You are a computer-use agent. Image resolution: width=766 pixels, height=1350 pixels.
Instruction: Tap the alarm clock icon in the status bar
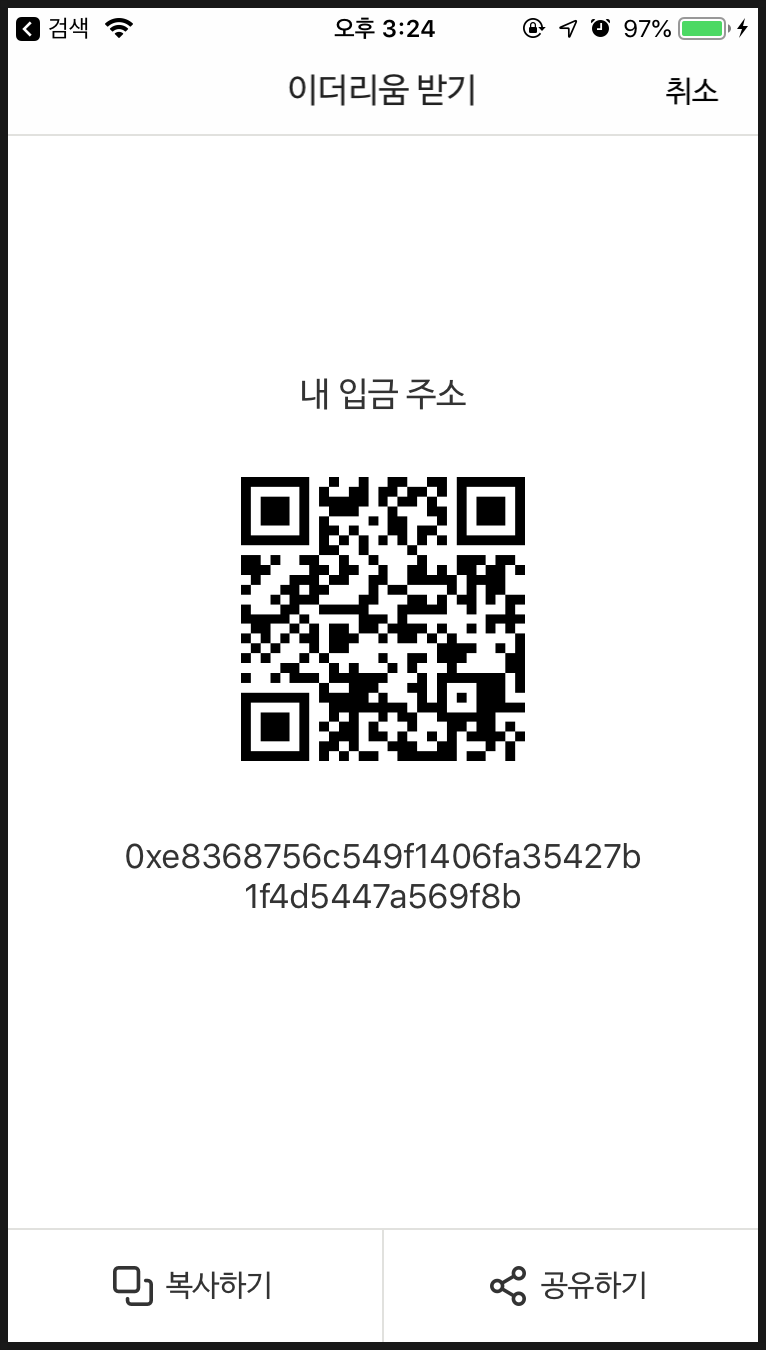[600, 28]
